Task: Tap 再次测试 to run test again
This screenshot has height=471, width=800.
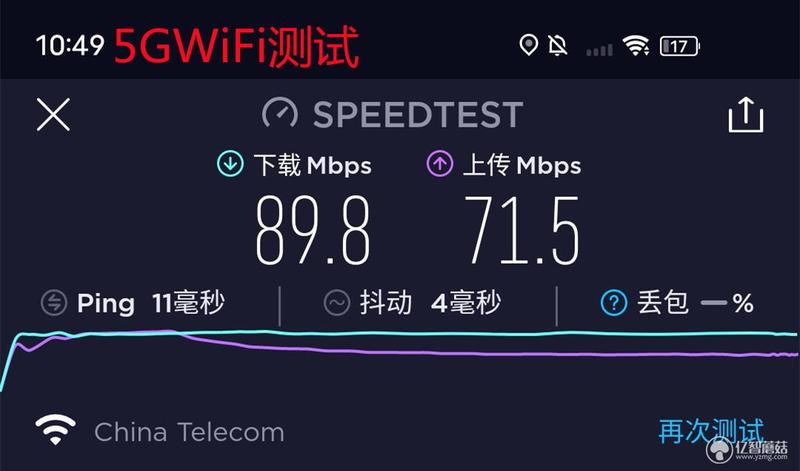Action: coord(711,432)
